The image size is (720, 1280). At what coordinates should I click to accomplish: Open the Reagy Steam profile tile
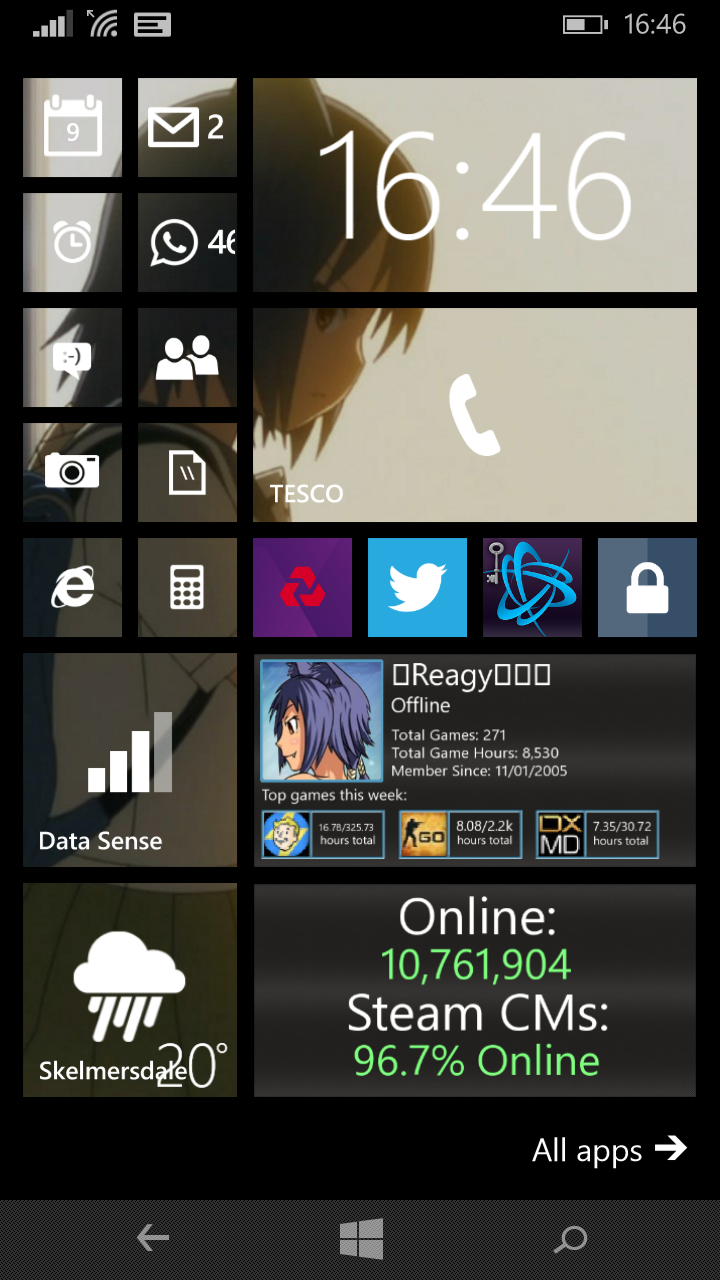[475, 760]
